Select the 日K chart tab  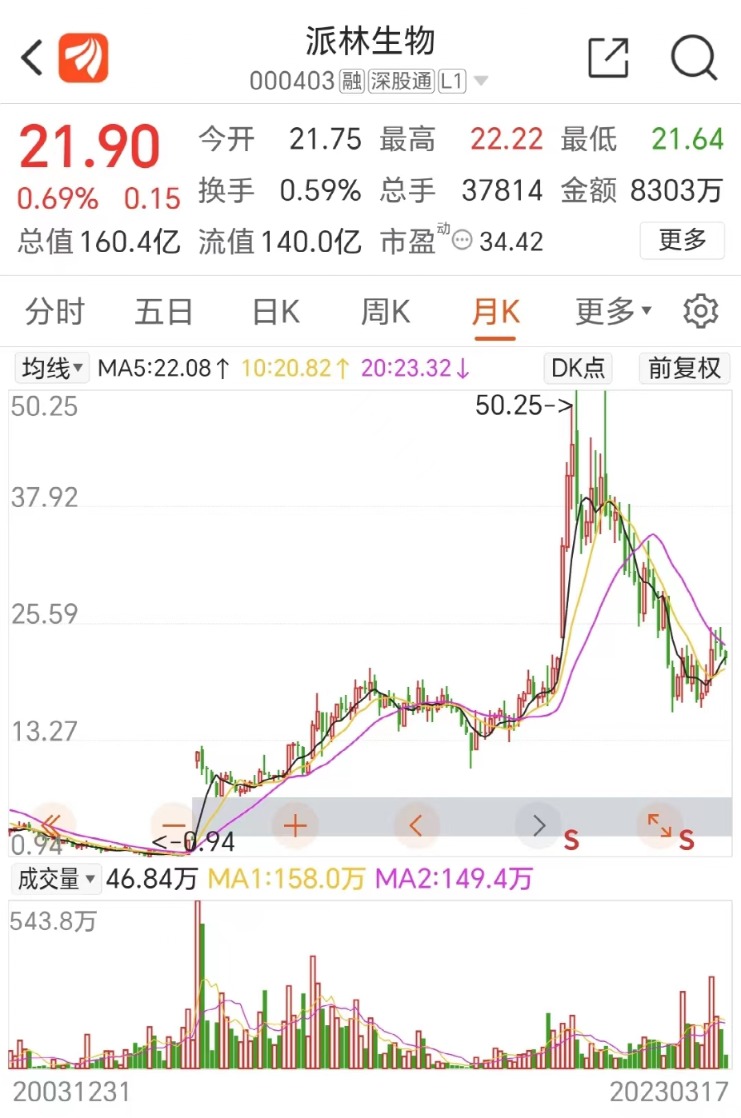(x=276, y=312)
